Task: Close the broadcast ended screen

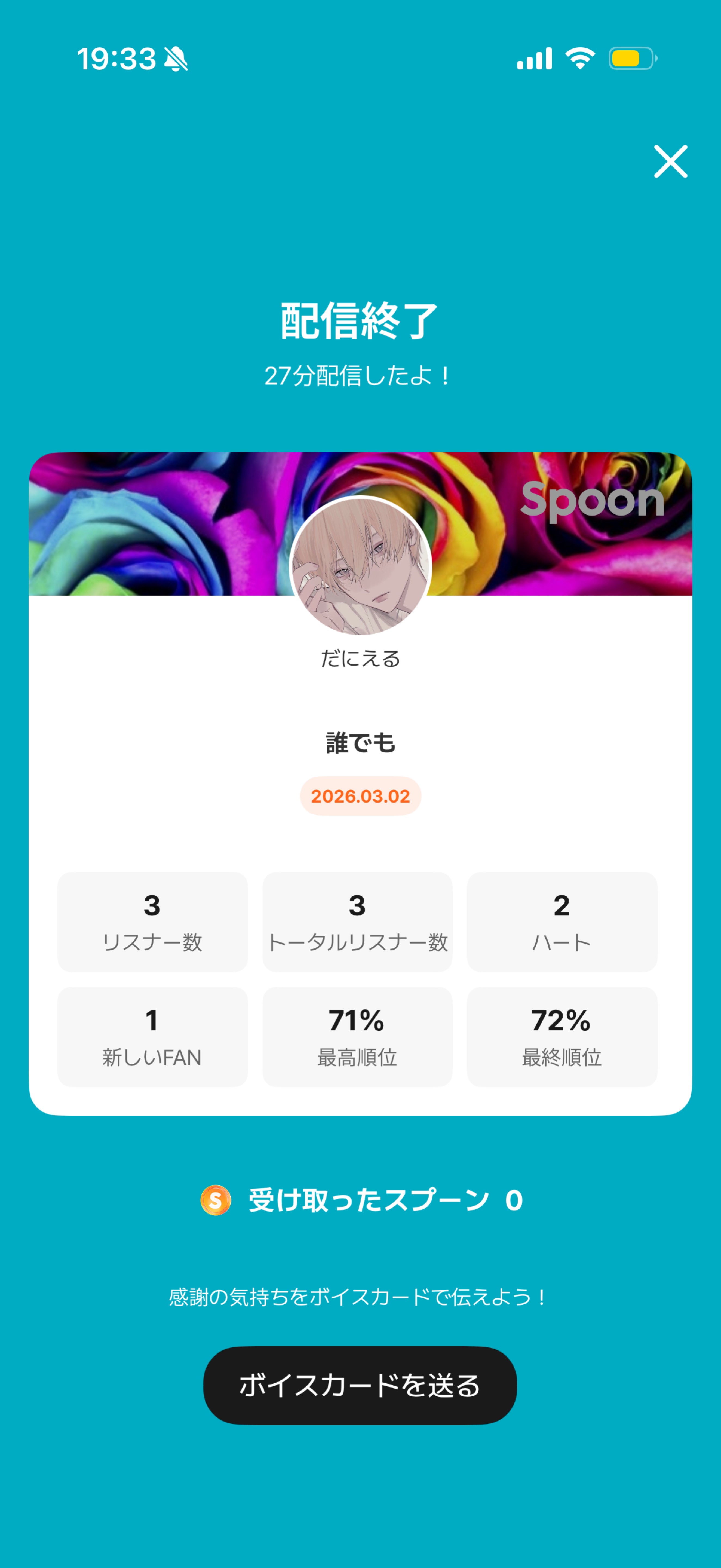Action: 670,161
